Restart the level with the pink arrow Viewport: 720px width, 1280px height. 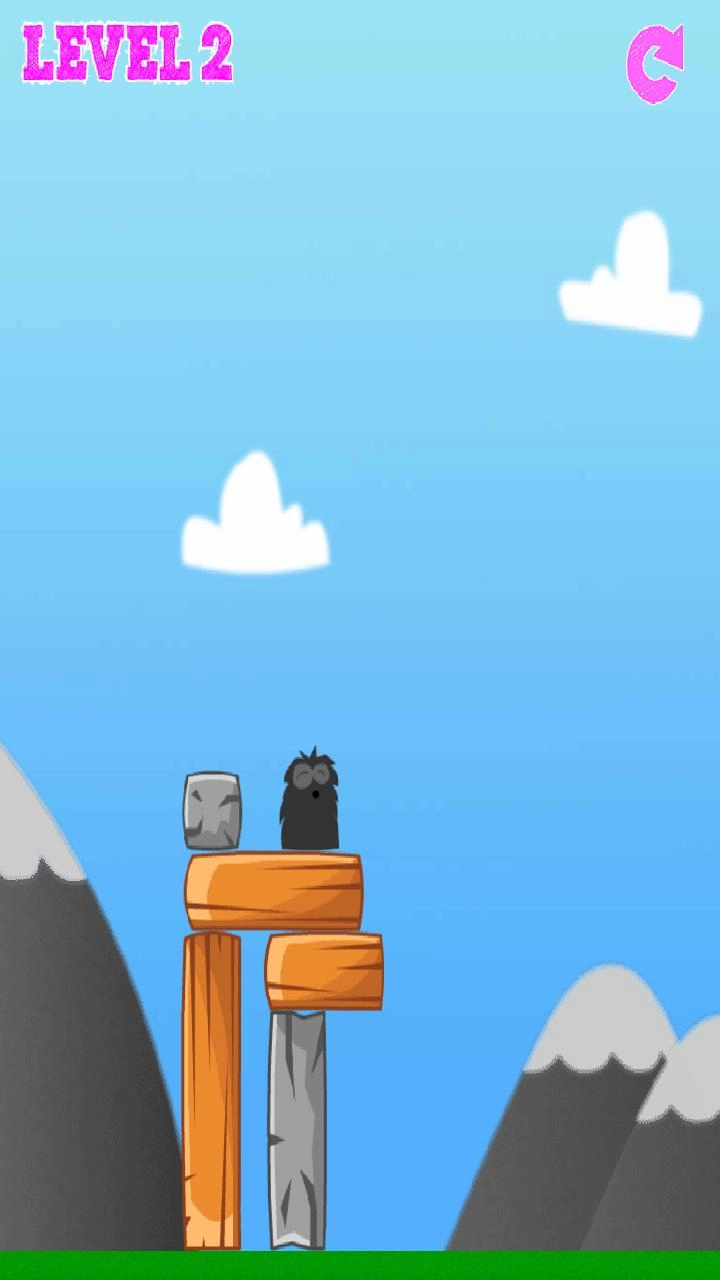click(x=655, y=64)
